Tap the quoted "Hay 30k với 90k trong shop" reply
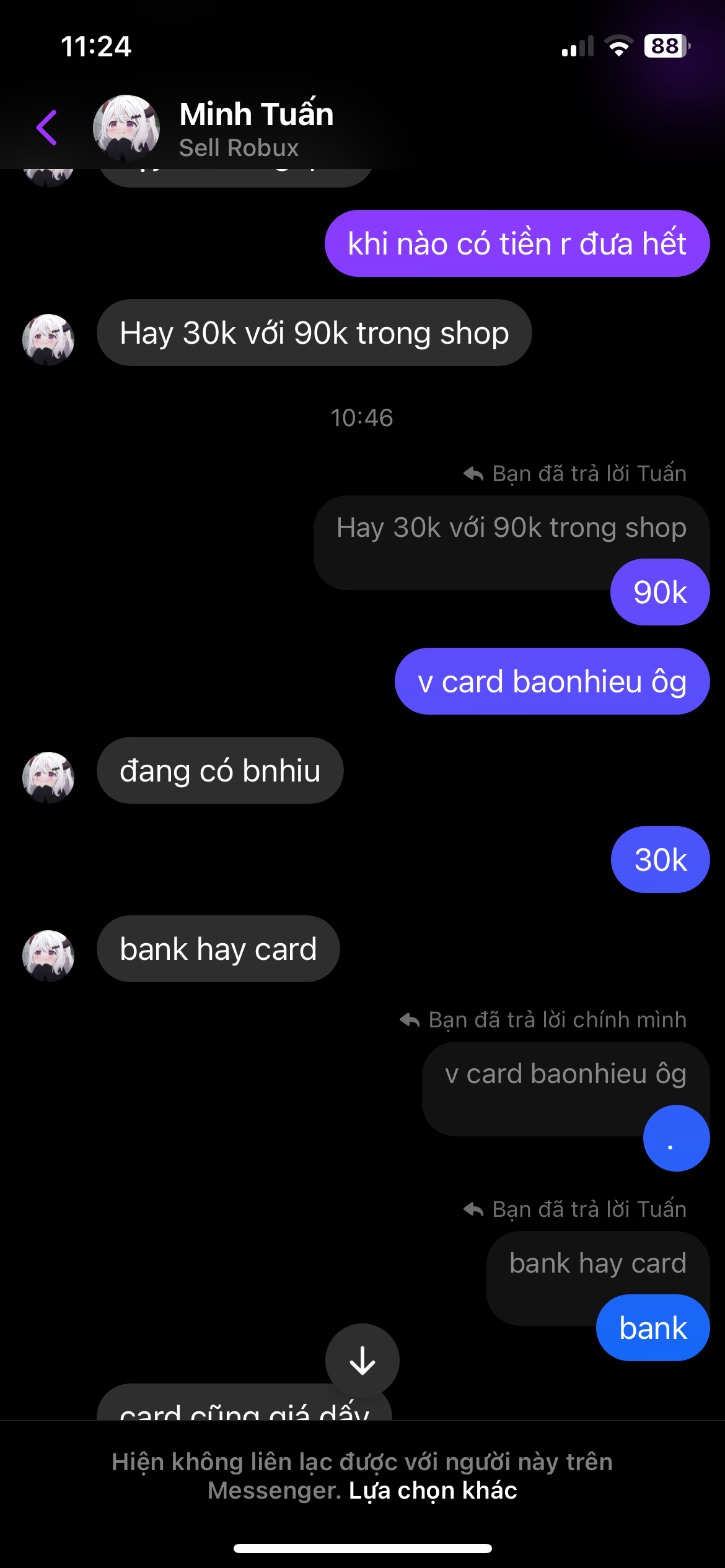This screenshot has width=725, height=1568. pyautogui.click(x=511, y=528)
